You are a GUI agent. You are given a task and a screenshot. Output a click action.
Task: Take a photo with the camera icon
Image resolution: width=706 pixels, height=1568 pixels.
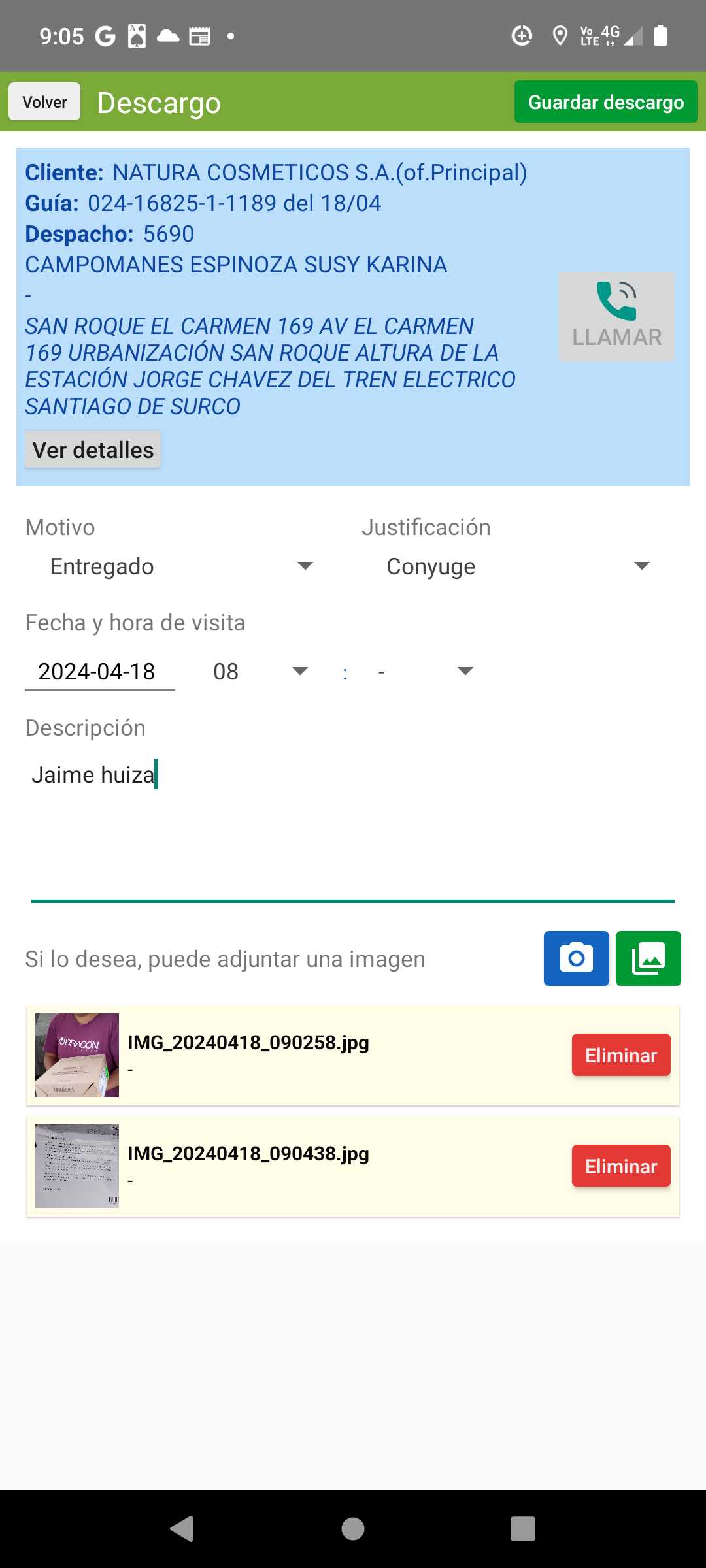coord(576,958)
